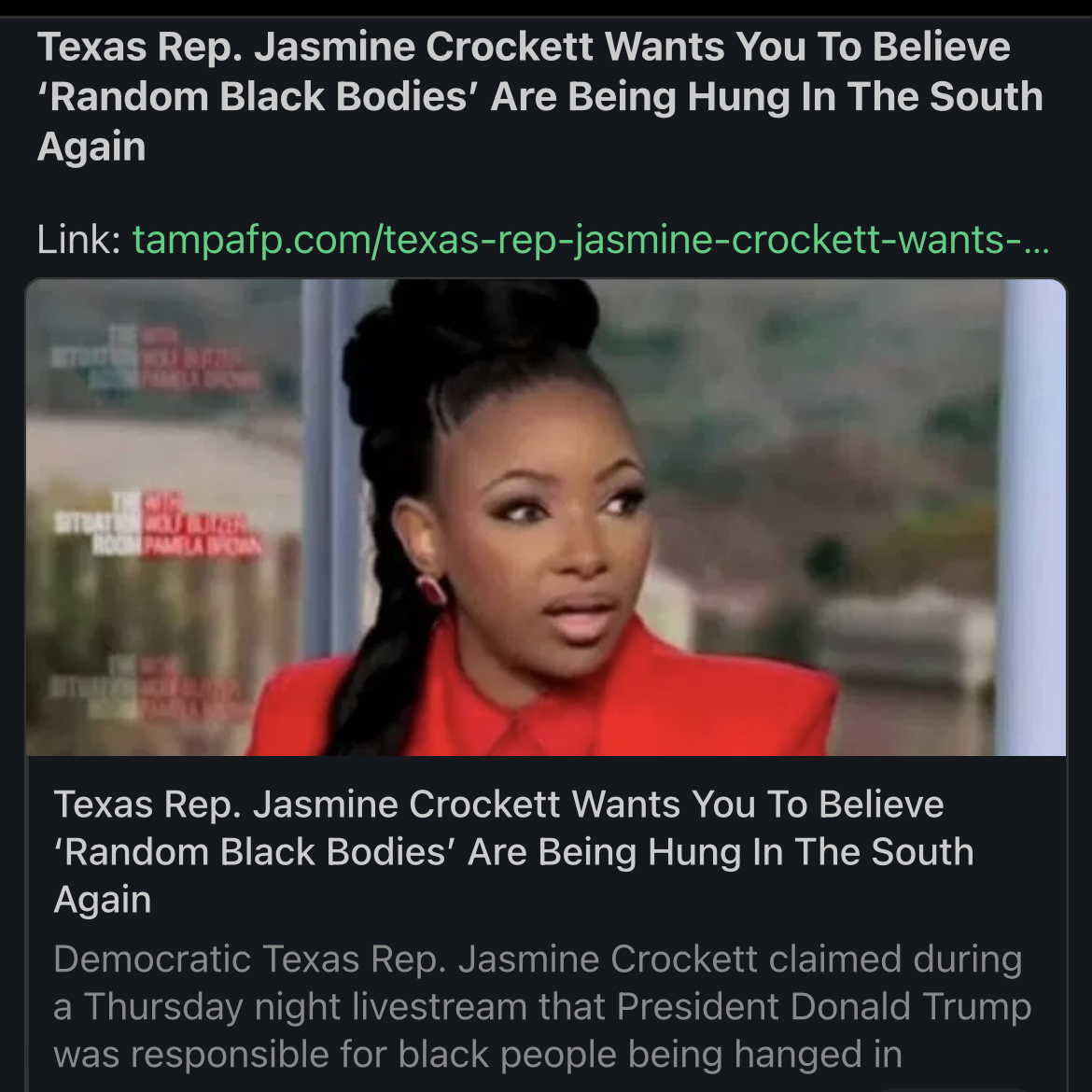Open the tampafp.com article link
Screen dimensions: 1092x1092
click(590, 241)
